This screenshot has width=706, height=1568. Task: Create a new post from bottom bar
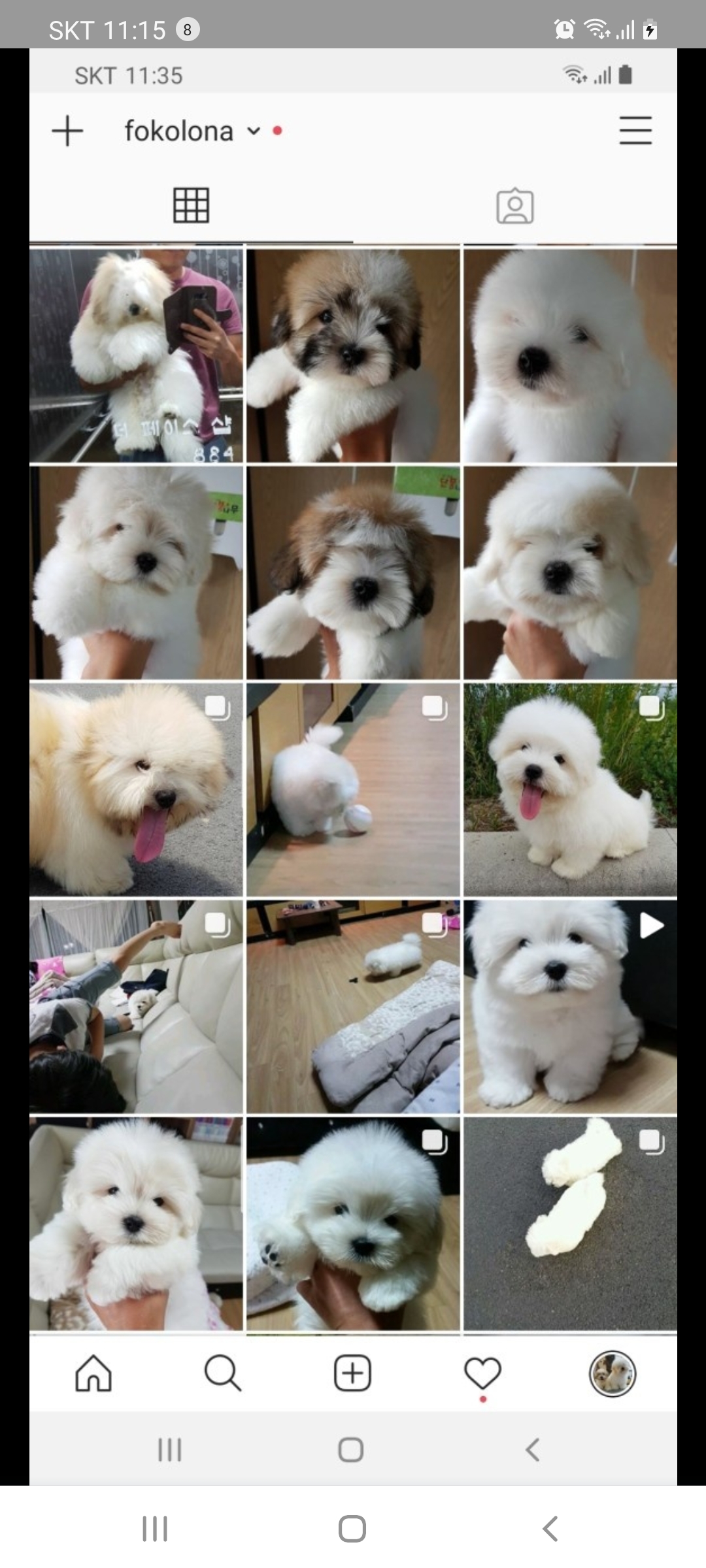[x=352, y=1373]
